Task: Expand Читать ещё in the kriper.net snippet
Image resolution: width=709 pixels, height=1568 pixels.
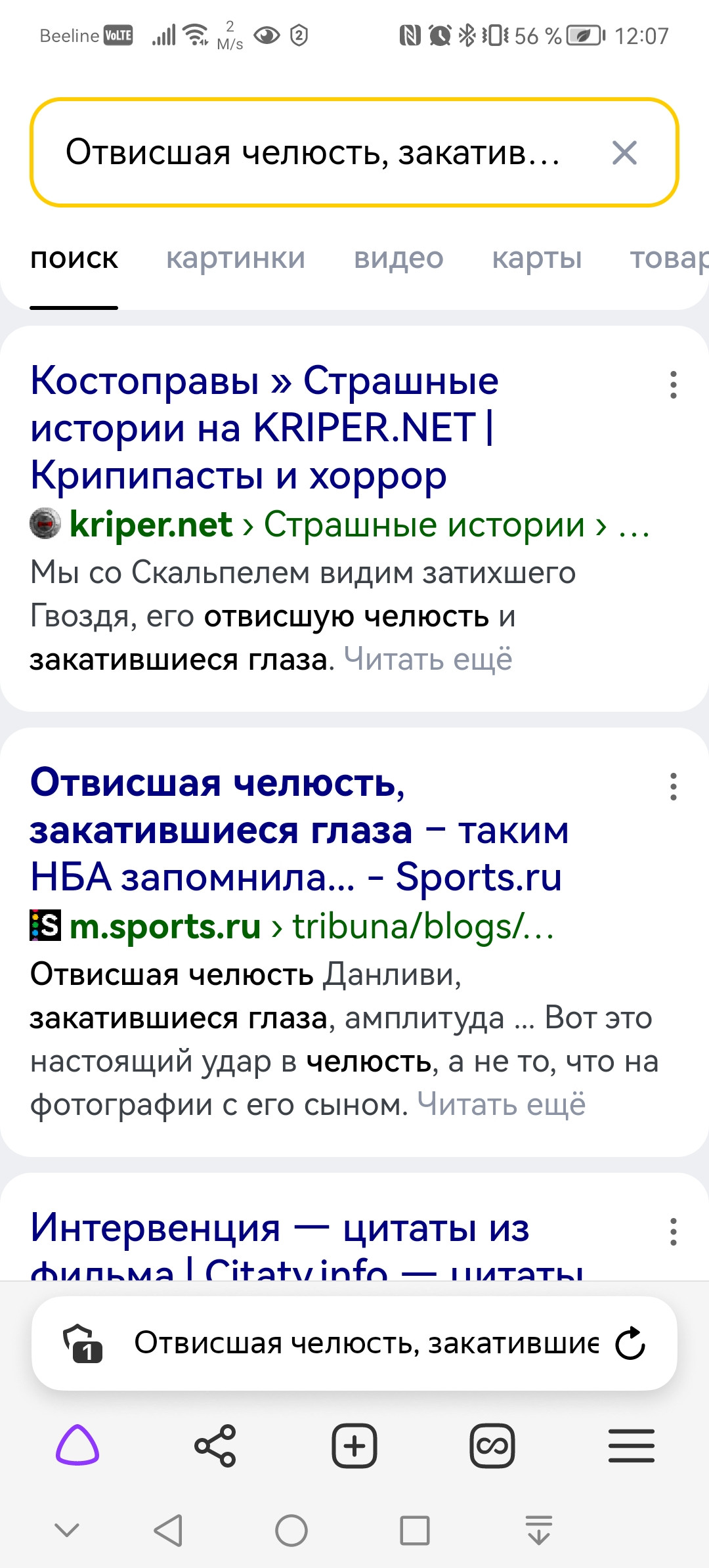Action: click(x=428, y=659)
